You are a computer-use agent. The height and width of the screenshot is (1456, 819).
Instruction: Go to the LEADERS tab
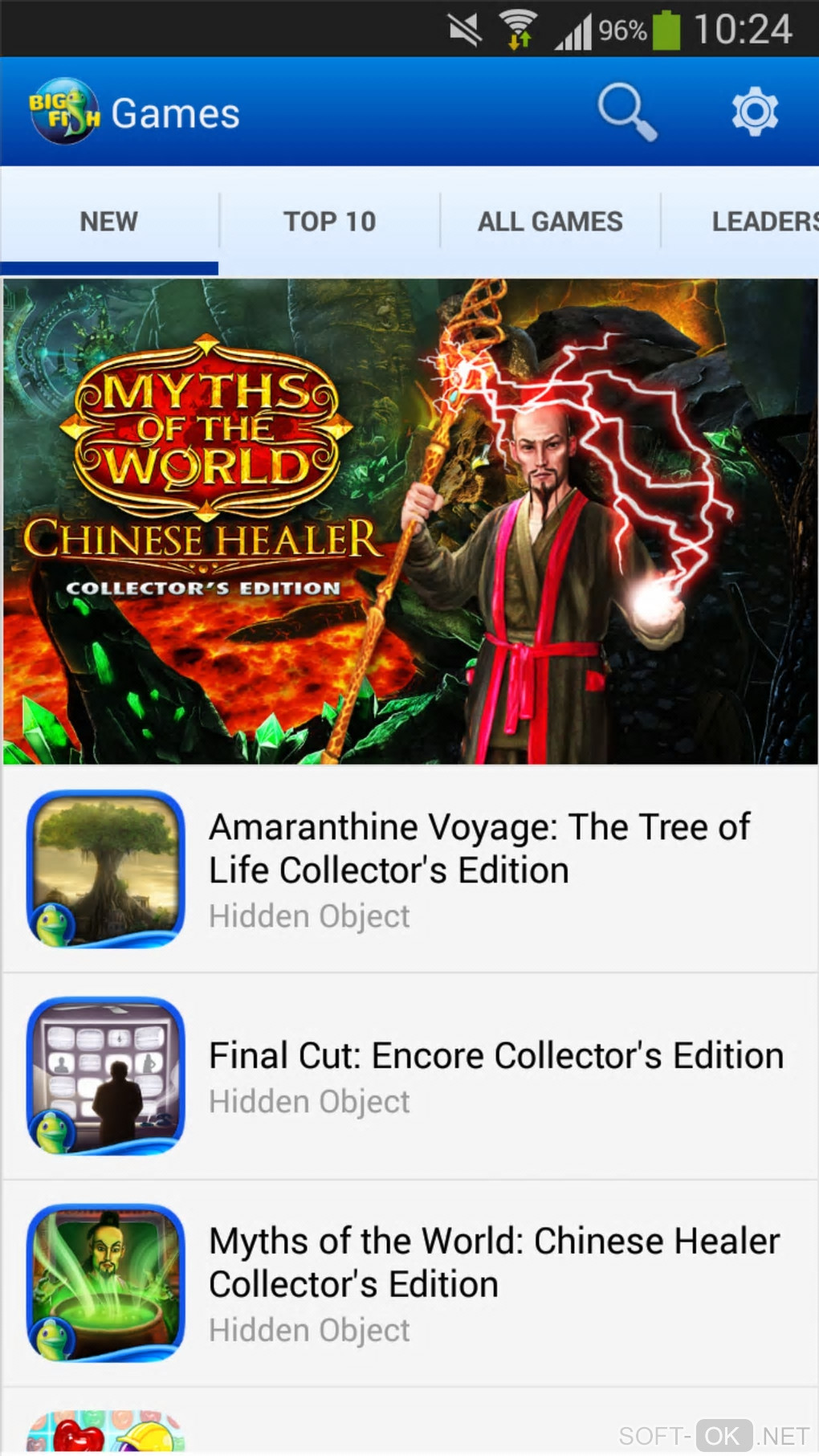coord(763,221)
